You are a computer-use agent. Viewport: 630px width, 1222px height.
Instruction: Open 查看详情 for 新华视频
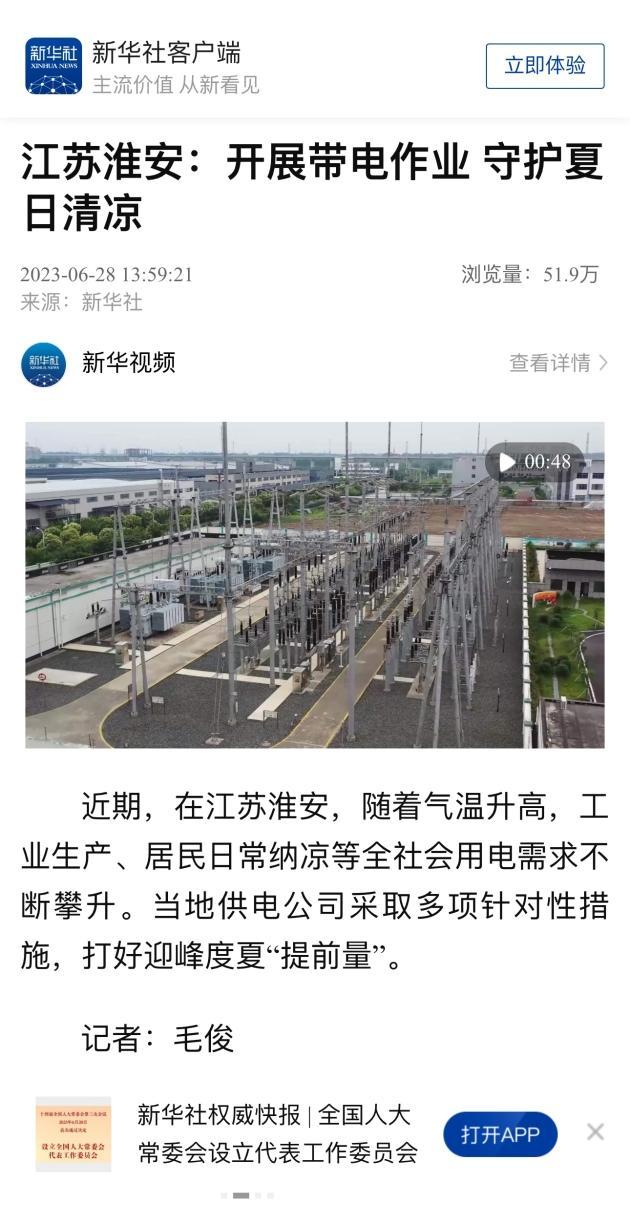tap(558, 363)
